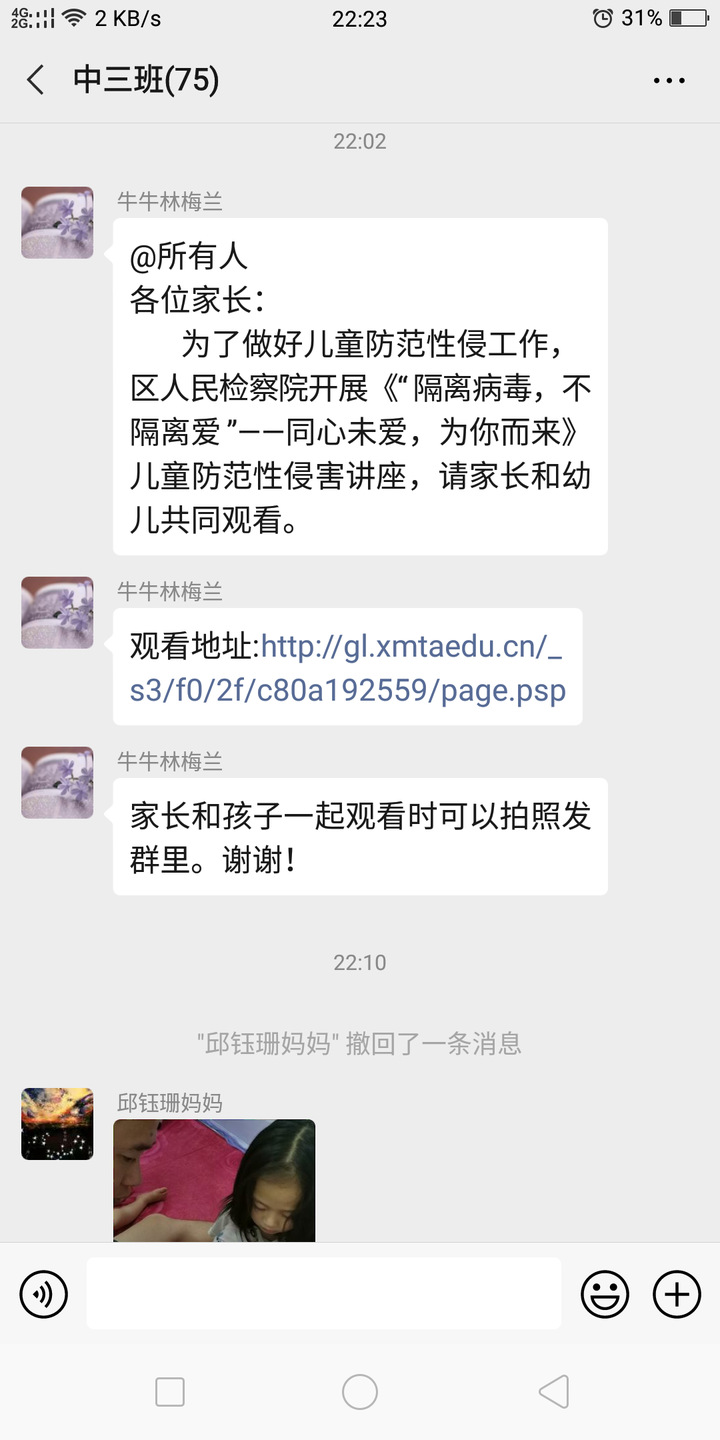The image size is (720, 1440).
Task: Show recent apps from navigation bar
Action: [x=170, y=1392]
